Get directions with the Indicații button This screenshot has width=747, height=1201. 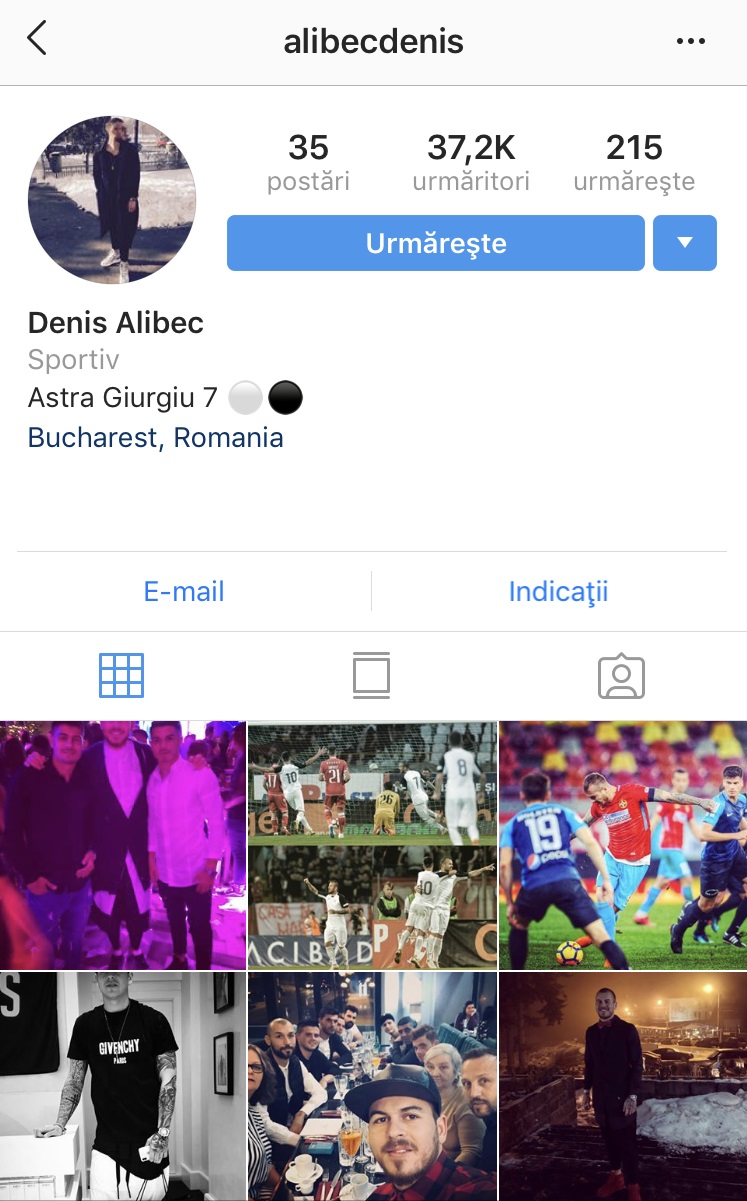(x=558, y=591)
